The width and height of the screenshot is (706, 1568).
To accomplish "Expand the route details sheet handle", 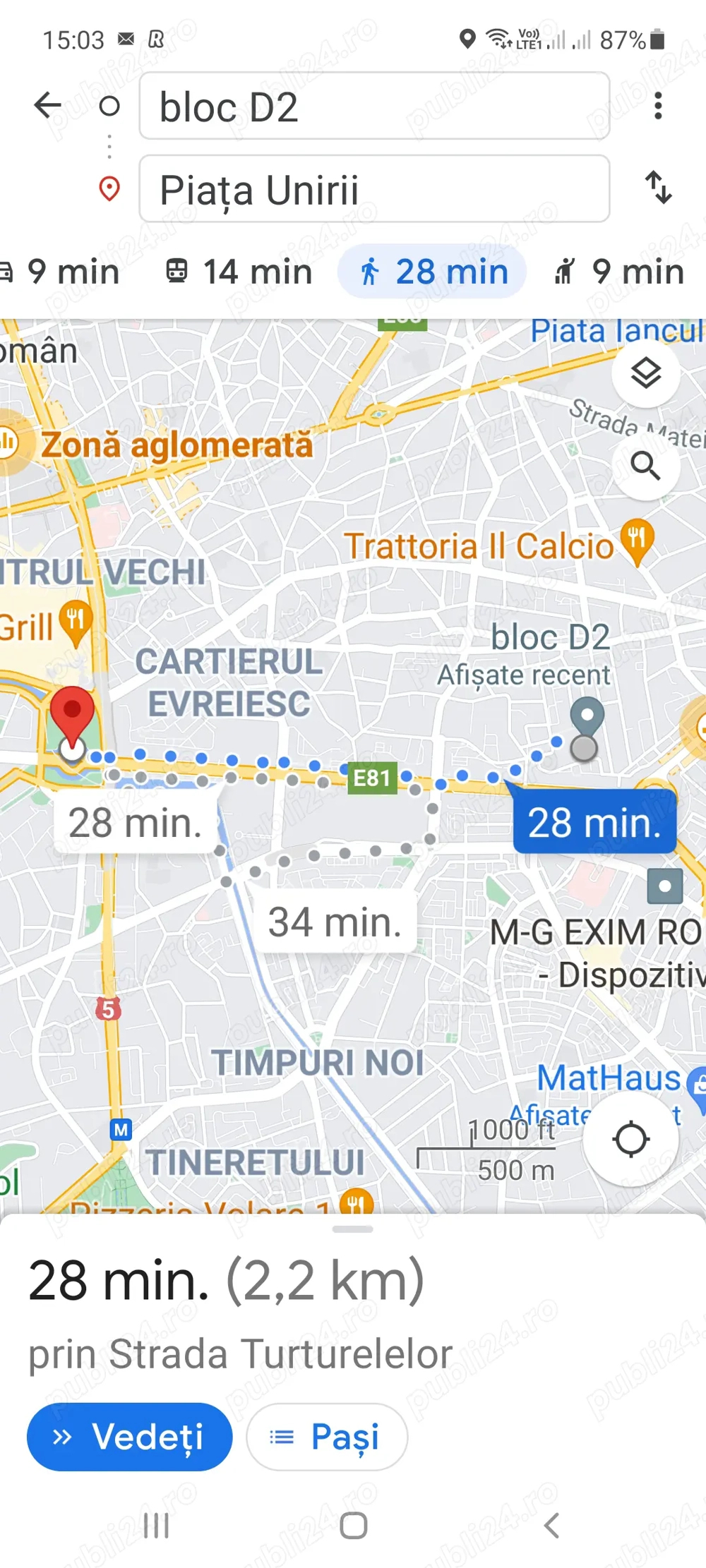I will [x=352, y=1229].
